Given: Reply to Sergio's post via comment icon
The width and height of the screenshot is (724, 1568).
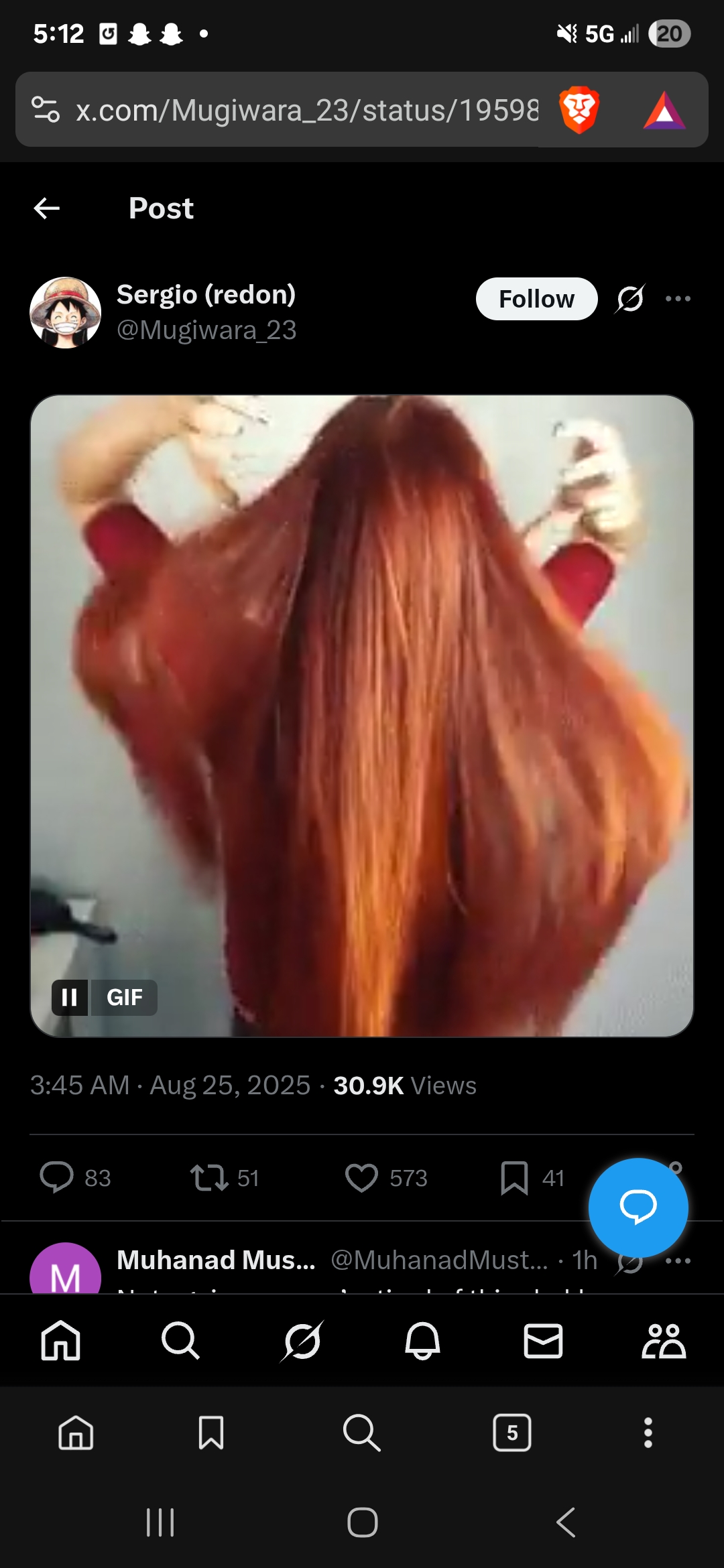Looking at the screenshot, I should [56, 1177].
